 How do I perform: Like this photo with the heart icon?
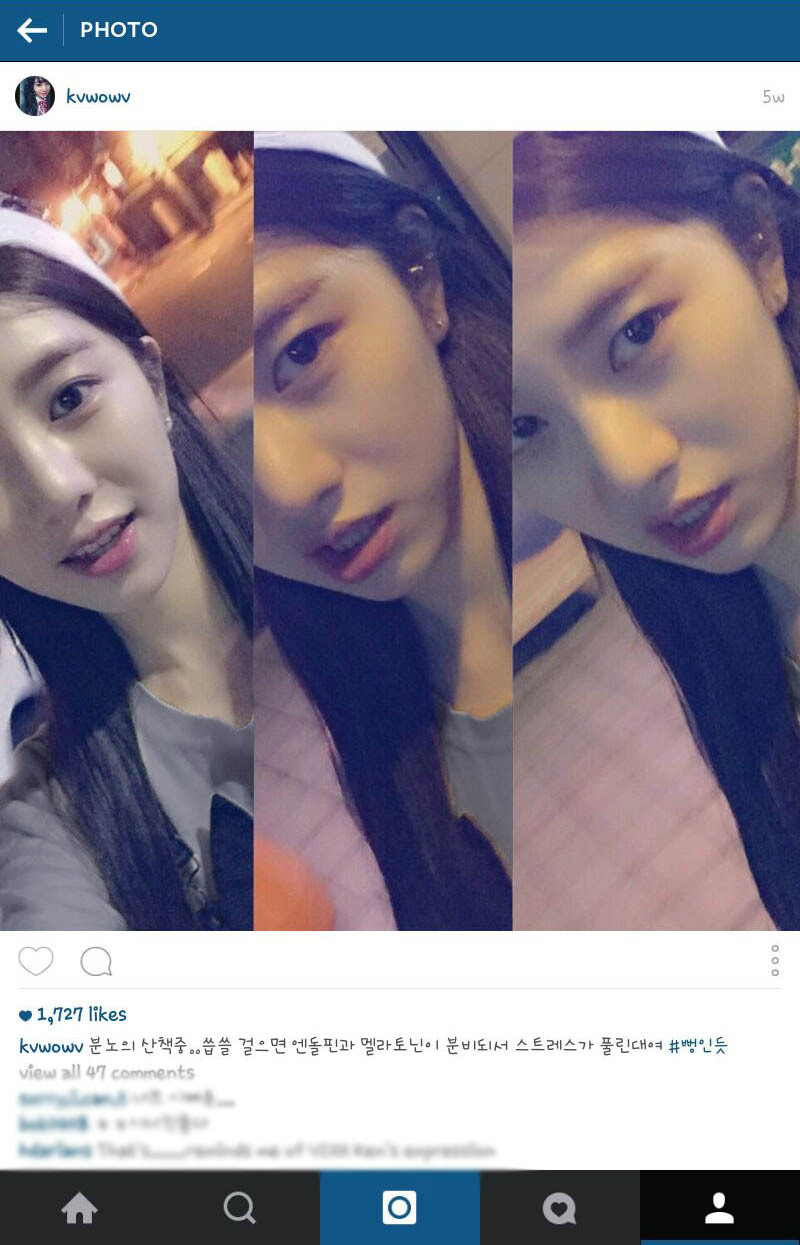36,961
